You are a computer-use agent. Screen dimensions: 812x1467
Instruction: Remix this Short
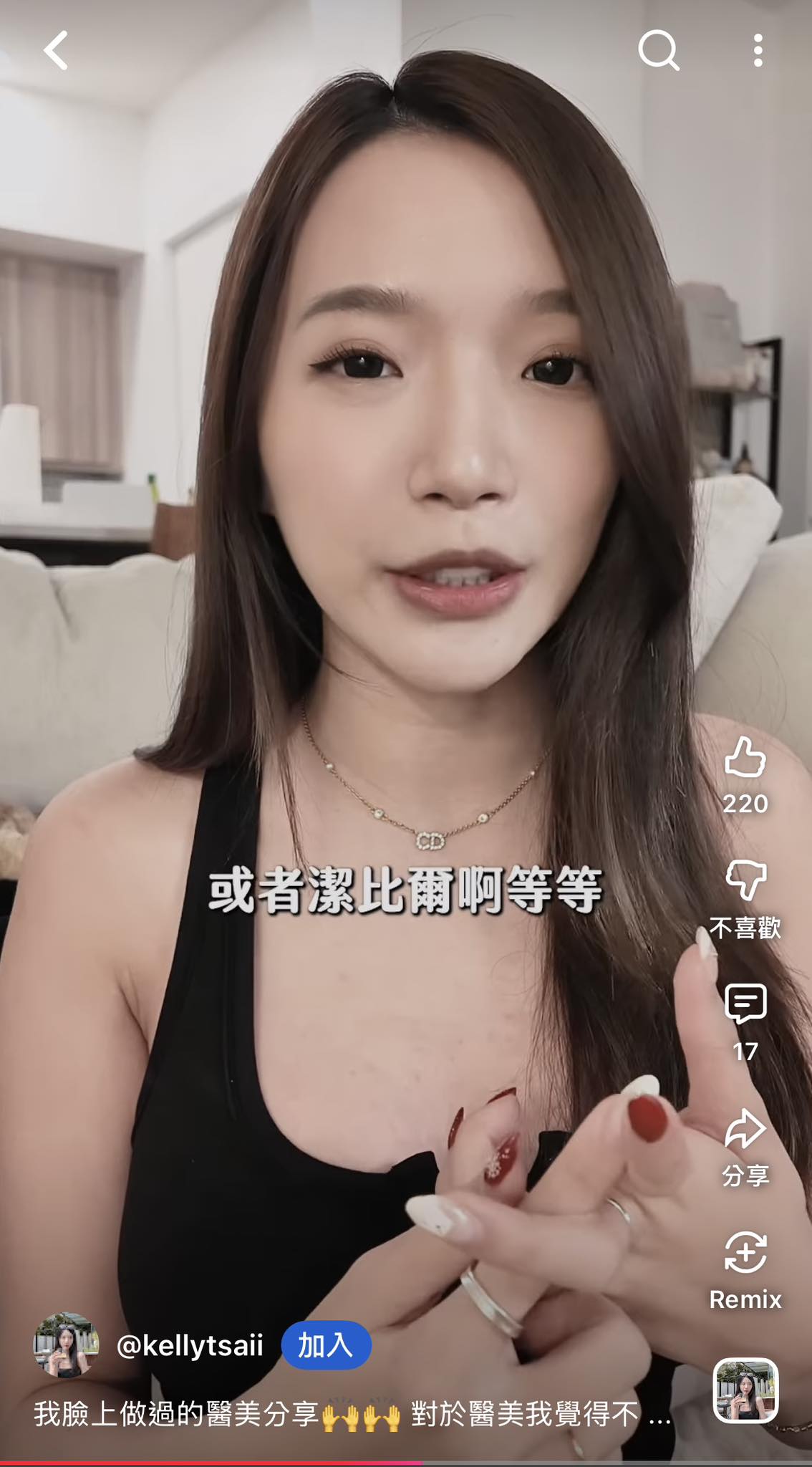[x=745, y=1254]
